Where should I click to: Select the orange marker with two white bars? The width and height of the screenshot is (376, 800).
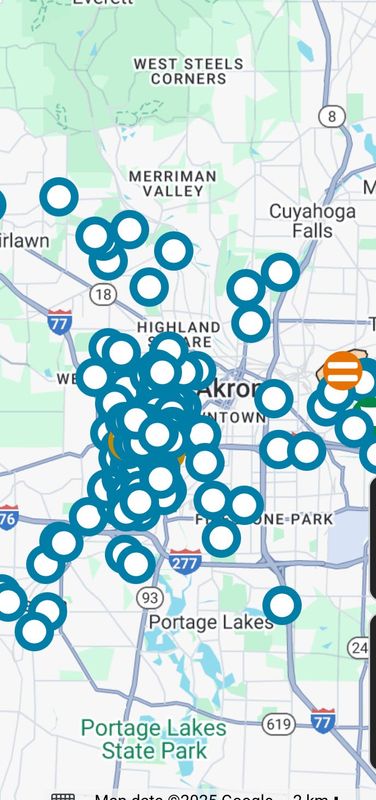343,371
